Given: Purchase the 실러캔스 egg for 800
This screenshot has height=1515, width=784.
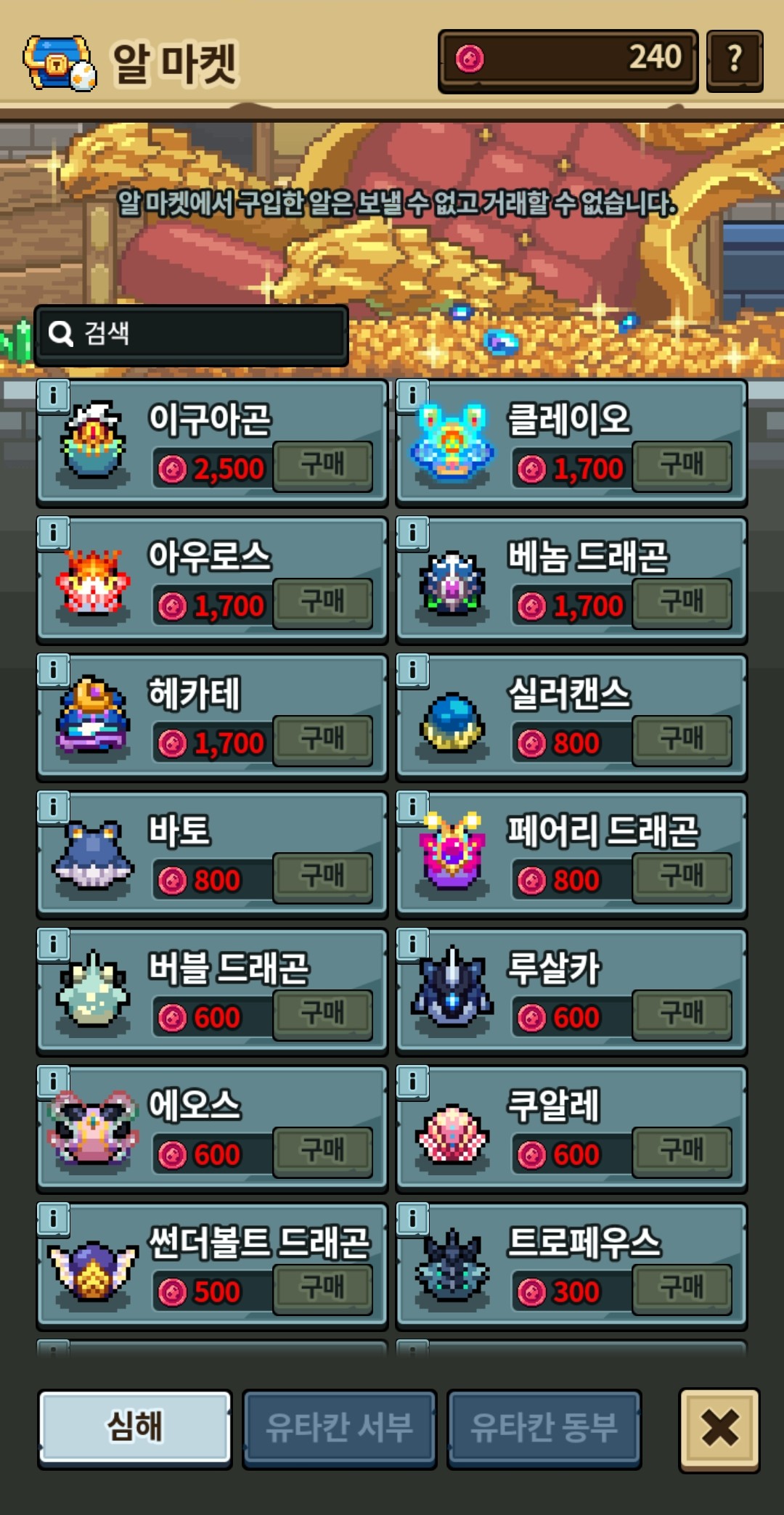Looking at the screenshot, I should pyautogui.click(x=682, y=739).
